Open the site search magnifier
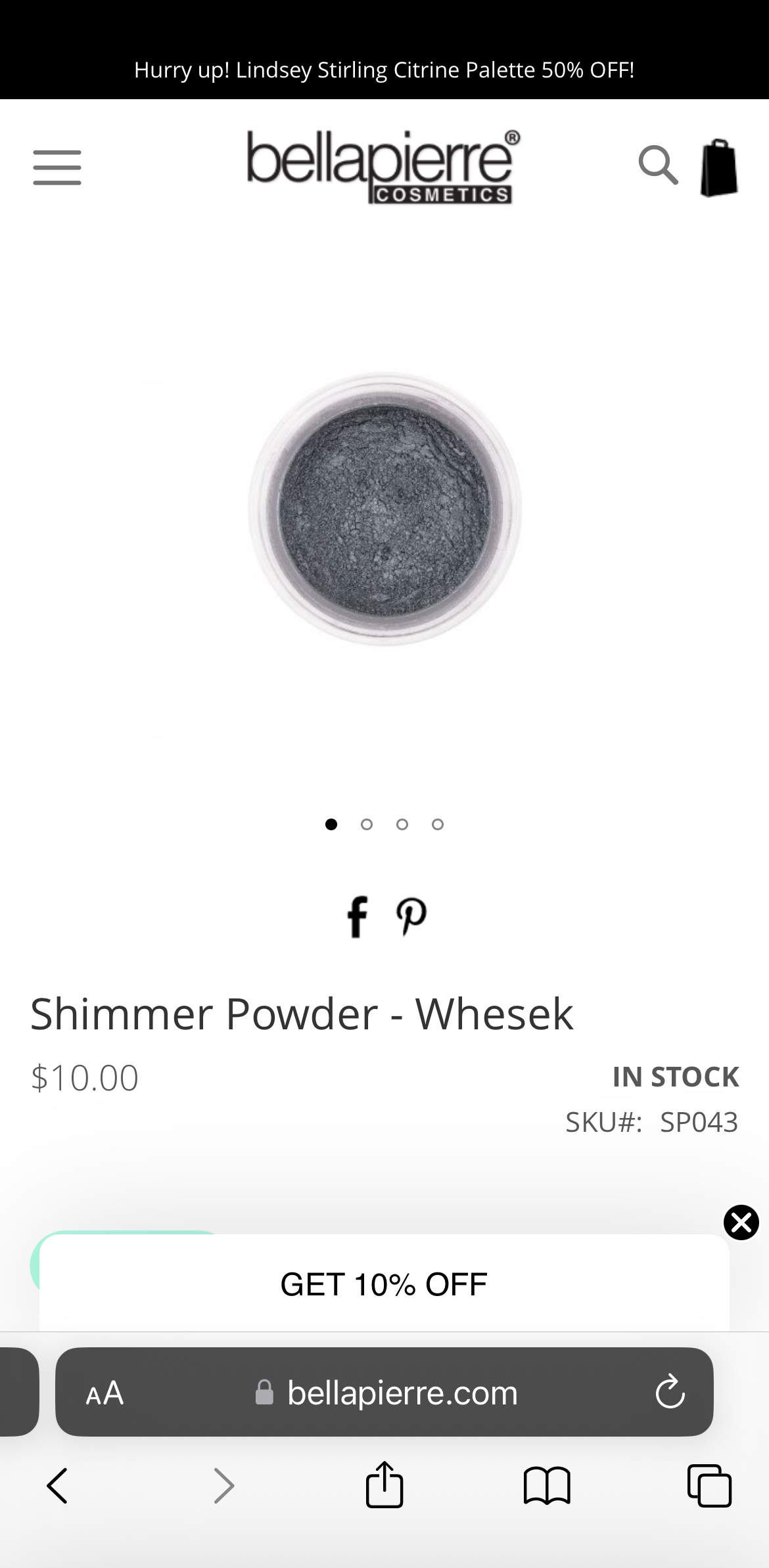Image resolution: width=769 pixels, height=1568 pixels. tap(658, 165)
